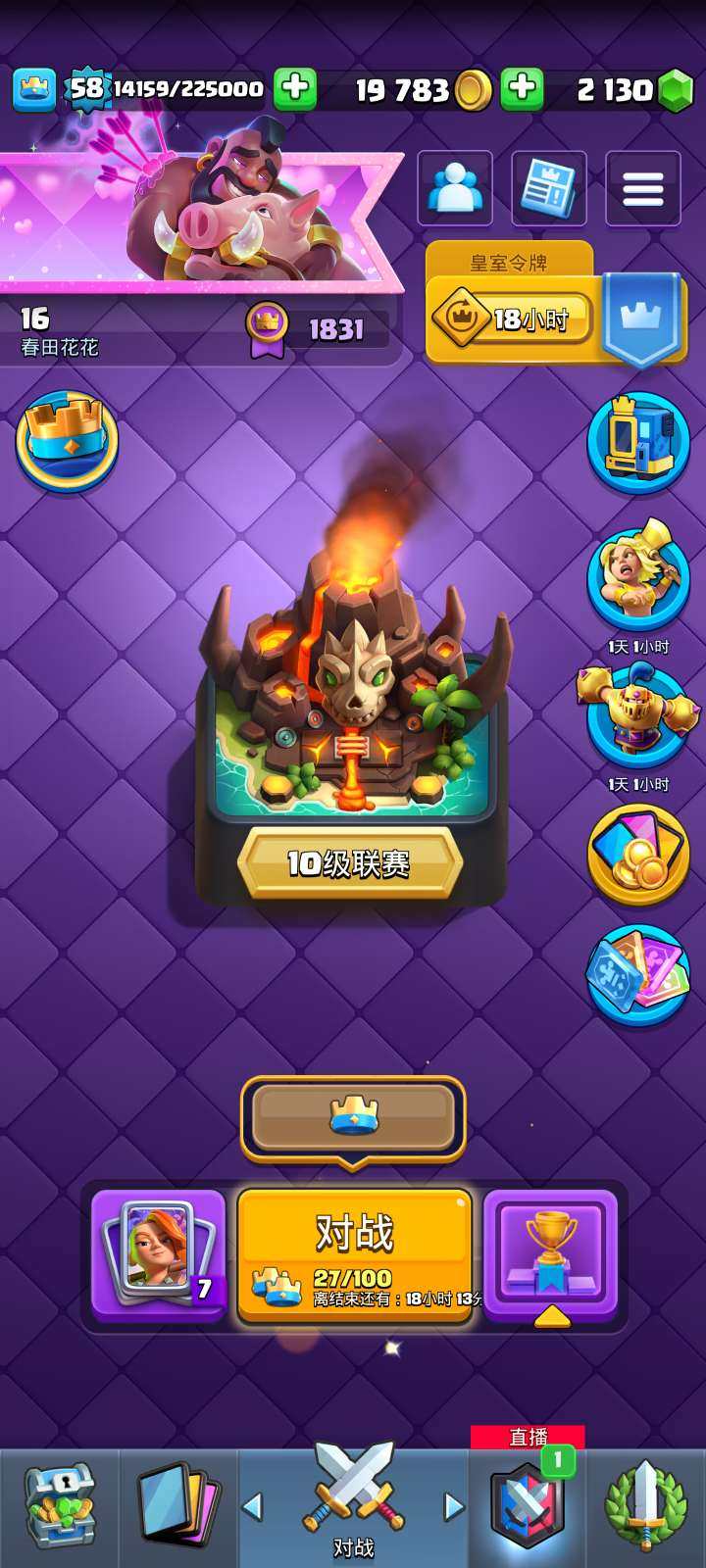This screenshot has height=1568, width=706.
Task: Open the blue card collection icon
Action: [638, 975]
